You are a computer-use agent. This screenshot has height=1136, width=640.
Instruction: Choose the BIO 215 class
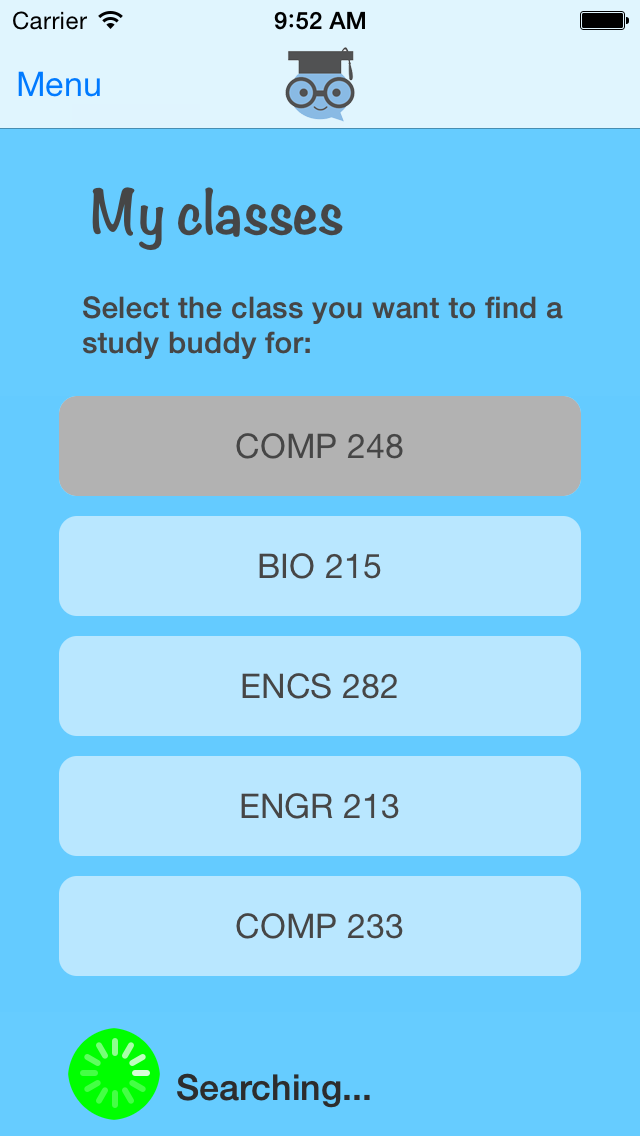click(320, 566)
